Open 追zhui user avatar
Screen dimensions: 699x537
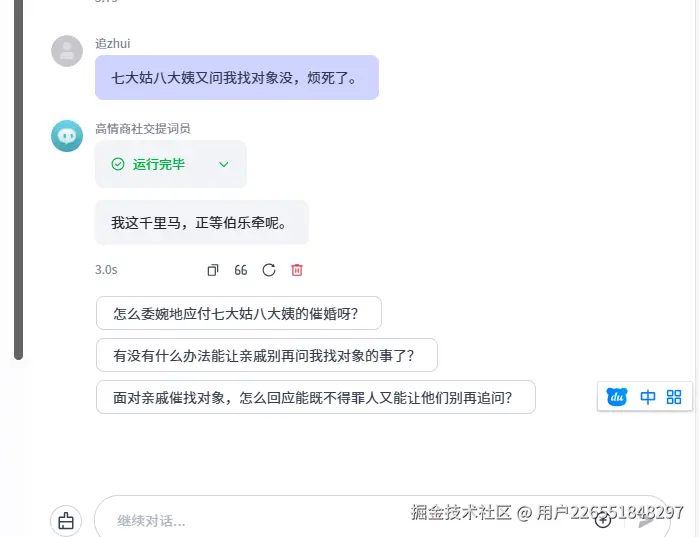[x=67, y=51]
